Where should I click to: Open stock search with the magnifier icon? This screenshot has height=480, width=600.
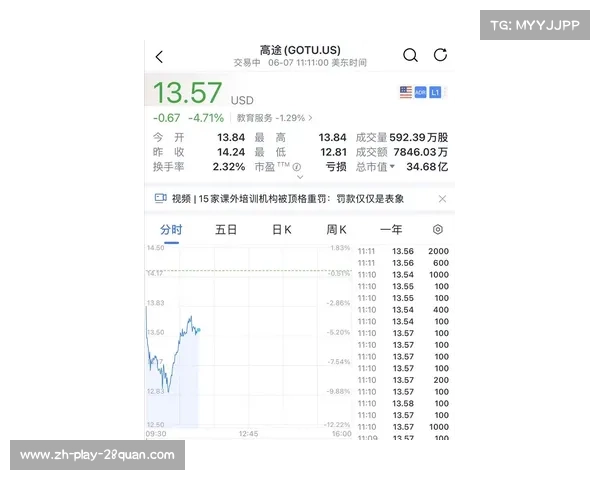410,56
